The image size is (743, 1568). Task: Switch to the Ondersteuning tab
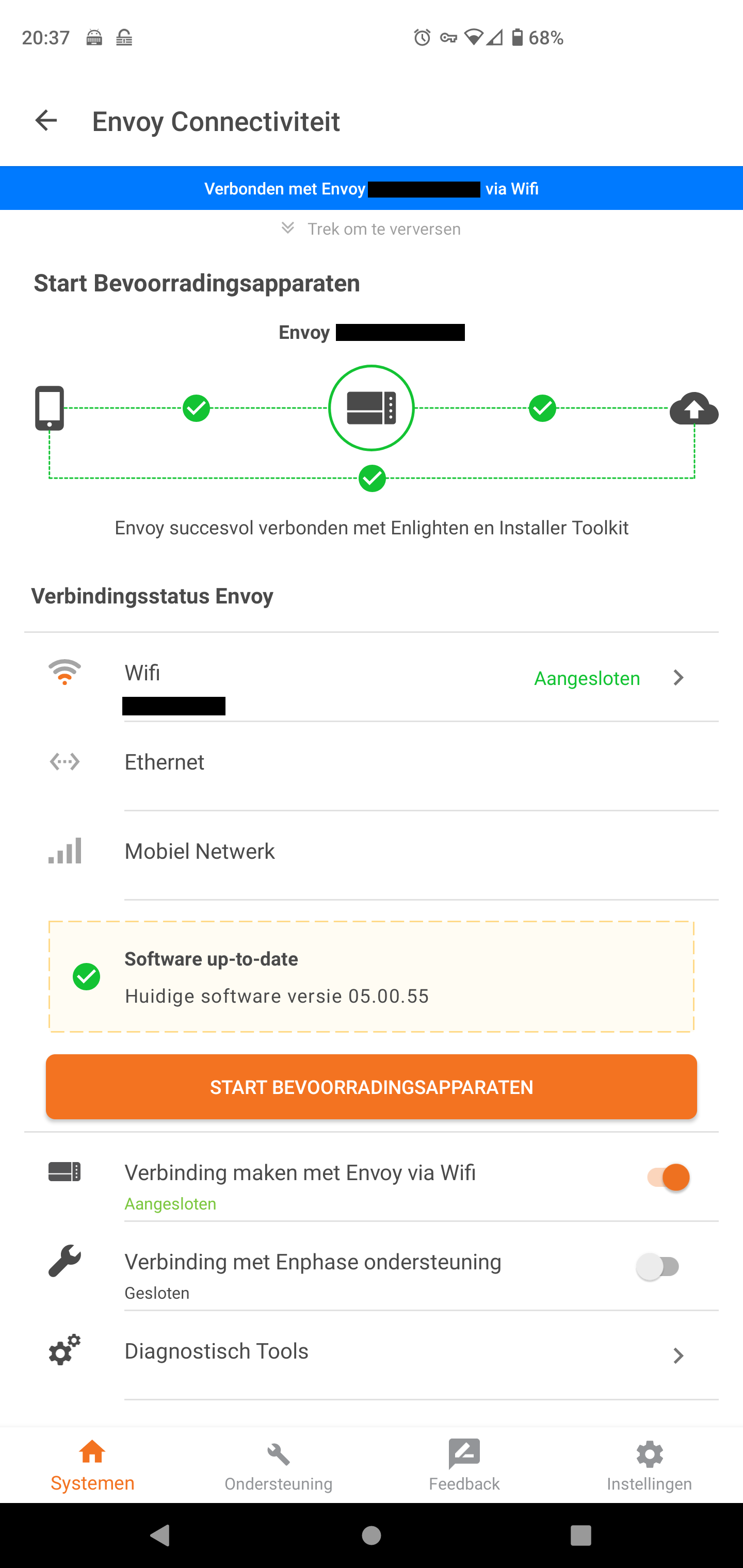tap(278, 1466)
